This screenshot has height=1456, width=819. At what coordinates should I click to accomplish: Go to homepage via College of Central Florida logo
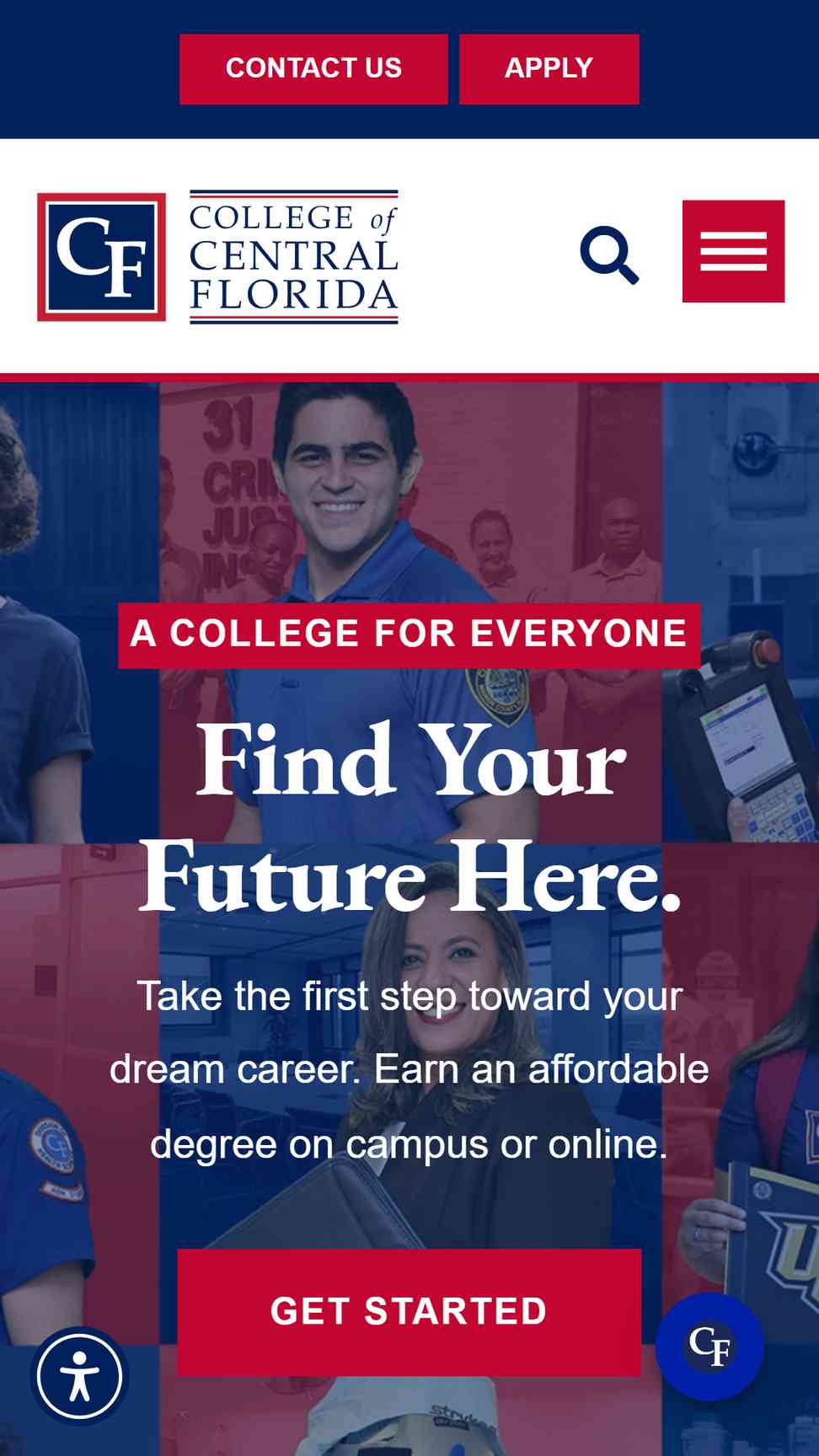[217, 257]
